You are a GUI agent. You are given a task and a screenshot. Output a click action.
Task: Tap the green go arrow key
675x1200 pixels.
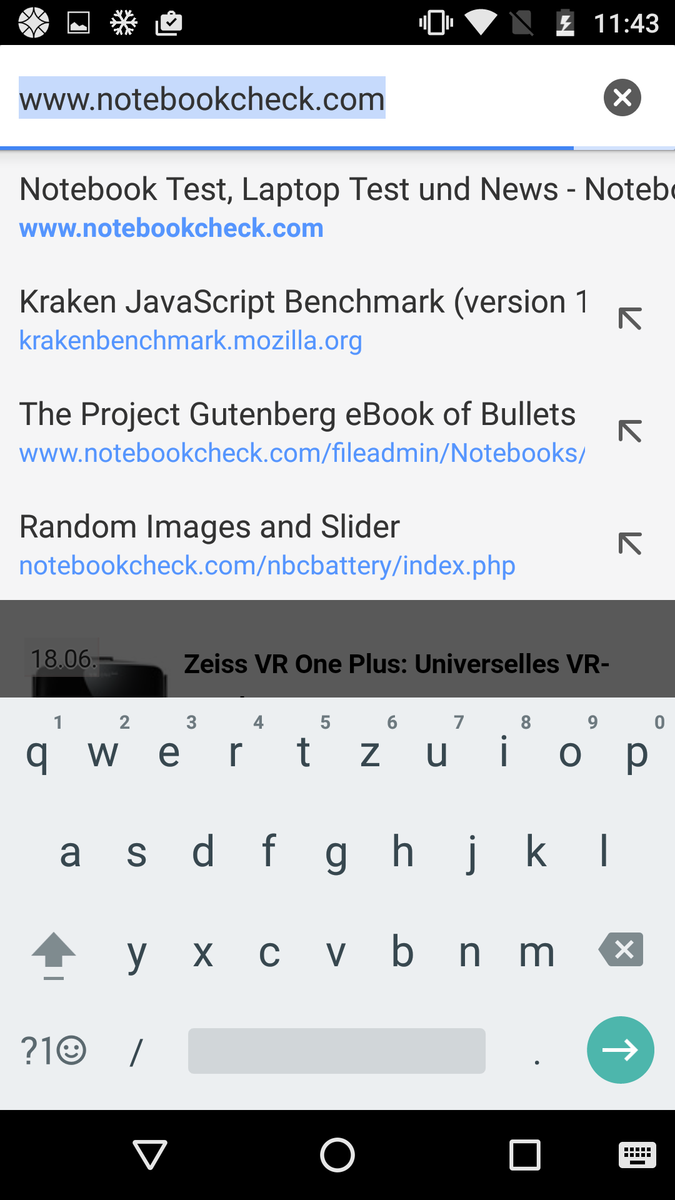tap(620, 1050)
